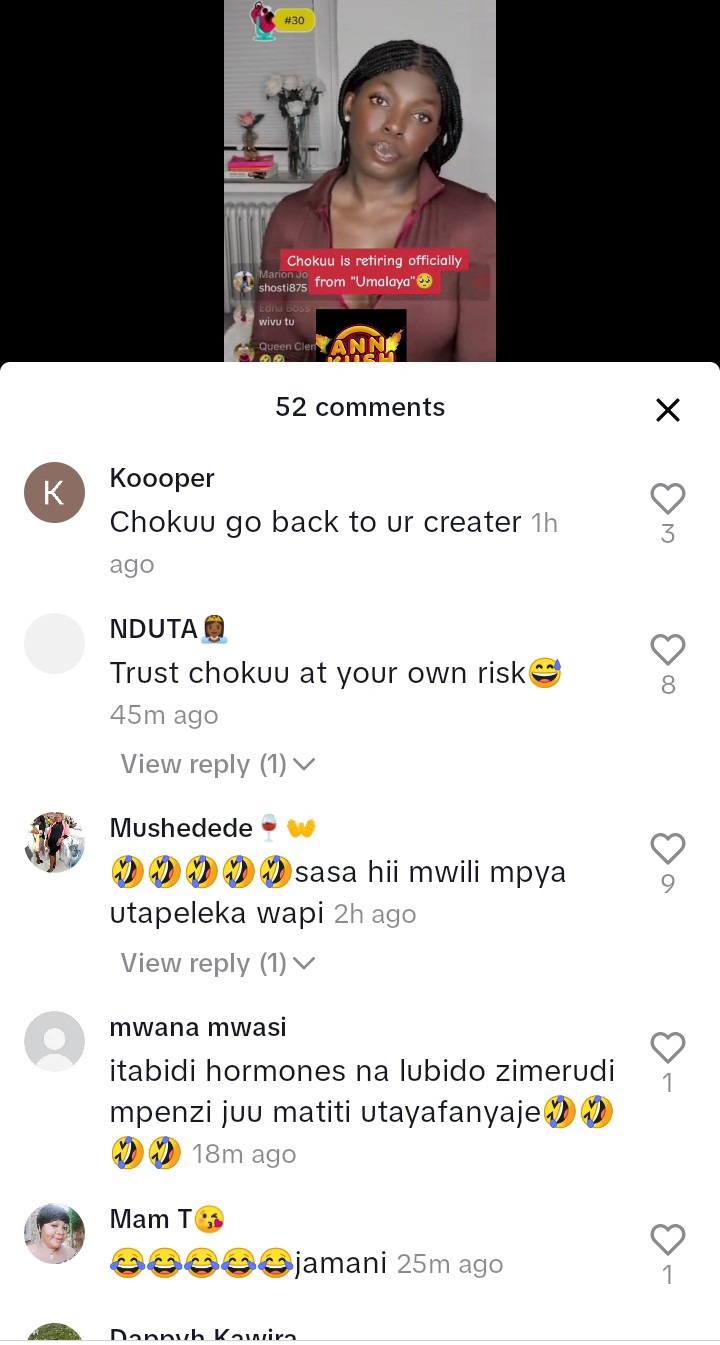Image resolution: width=720 pixels, height=1345 pixels.
Task: Expand the reply under NDUTA's comment
Action: [217, 764]
